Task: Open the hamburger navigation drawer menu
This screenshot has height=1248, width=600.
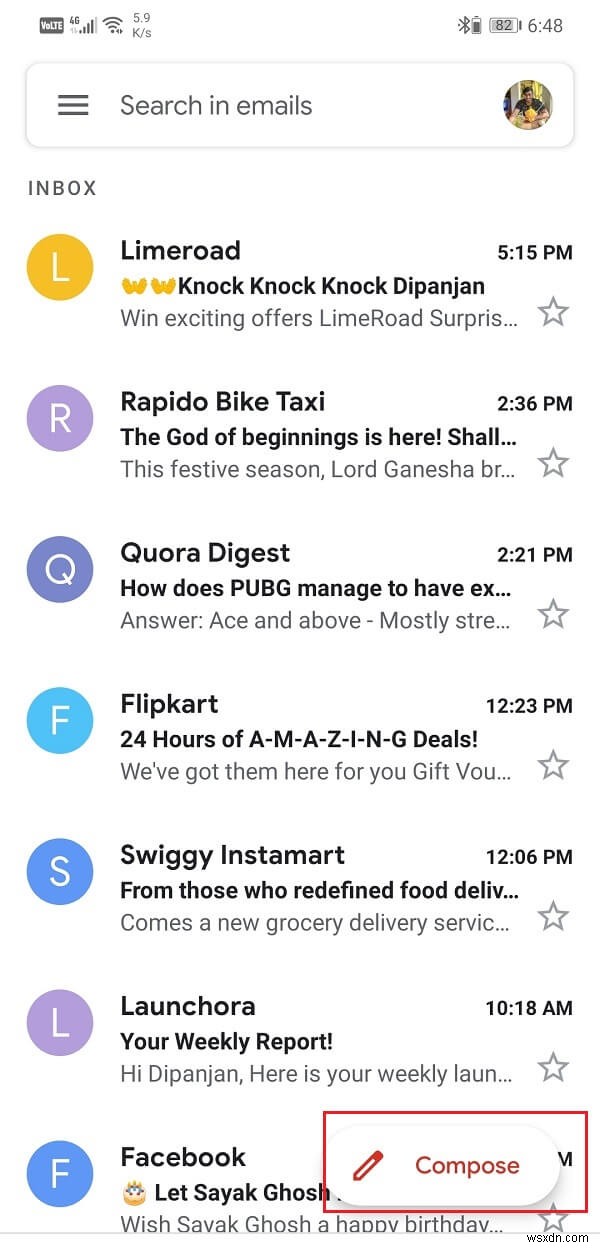Action: click(x=73, y=105)
